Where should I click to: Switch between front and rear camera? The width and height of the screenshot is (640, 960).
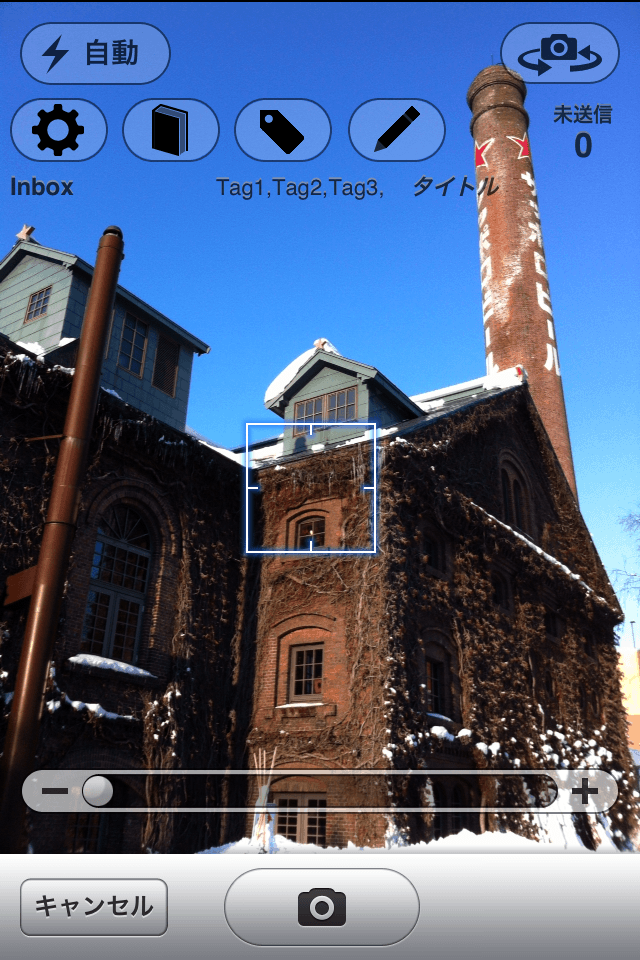coord(560,53)
